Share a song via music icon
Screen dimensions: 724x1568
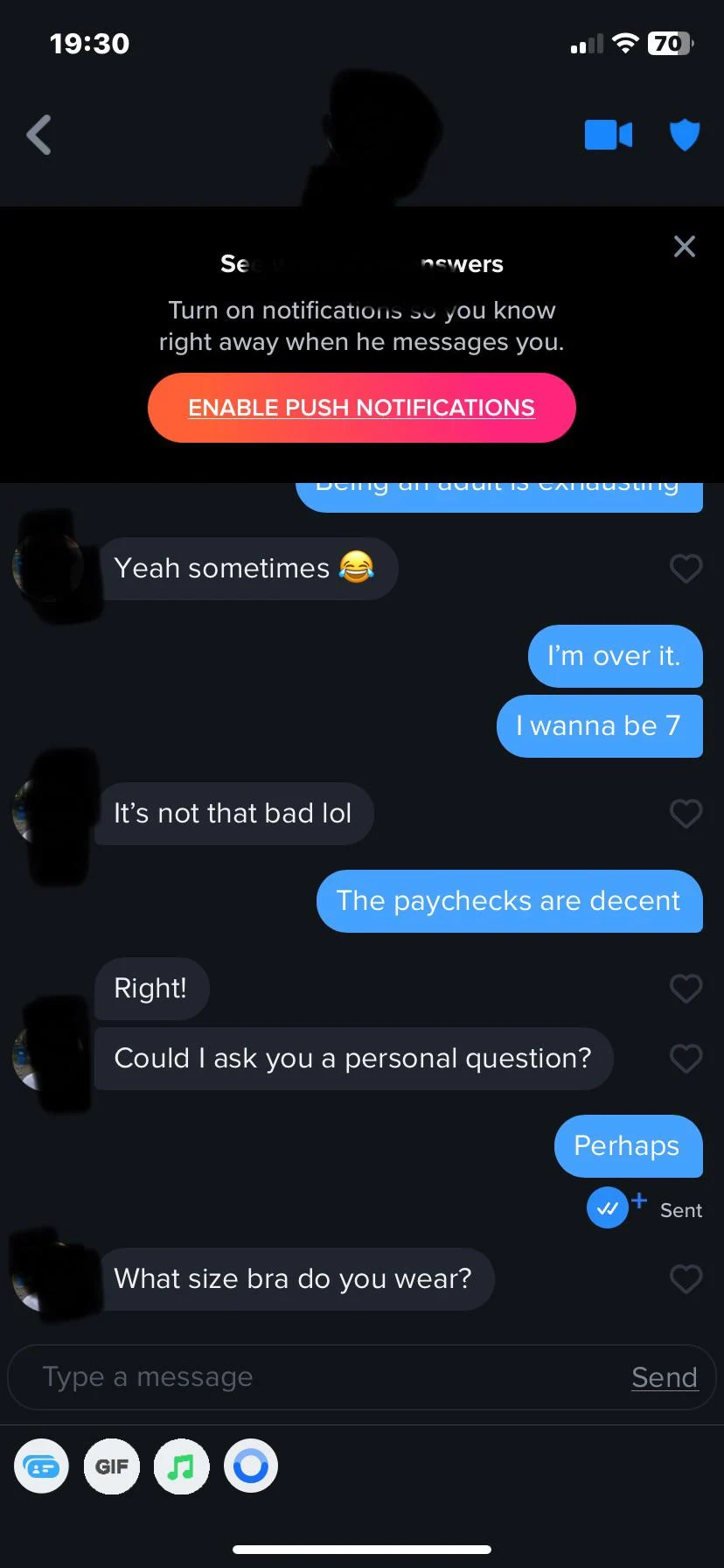pyautogui.click(x=181, y=1466)
